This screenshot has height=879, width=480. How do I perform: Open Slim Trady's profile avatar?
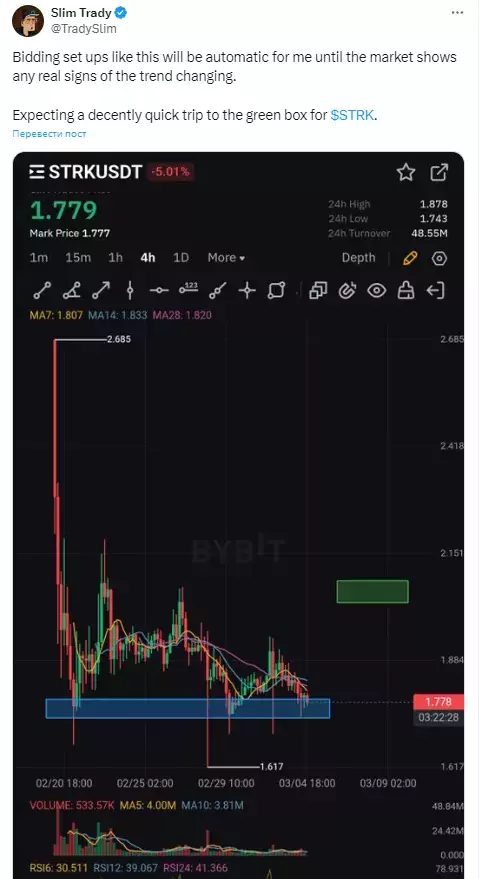point(27,21)
